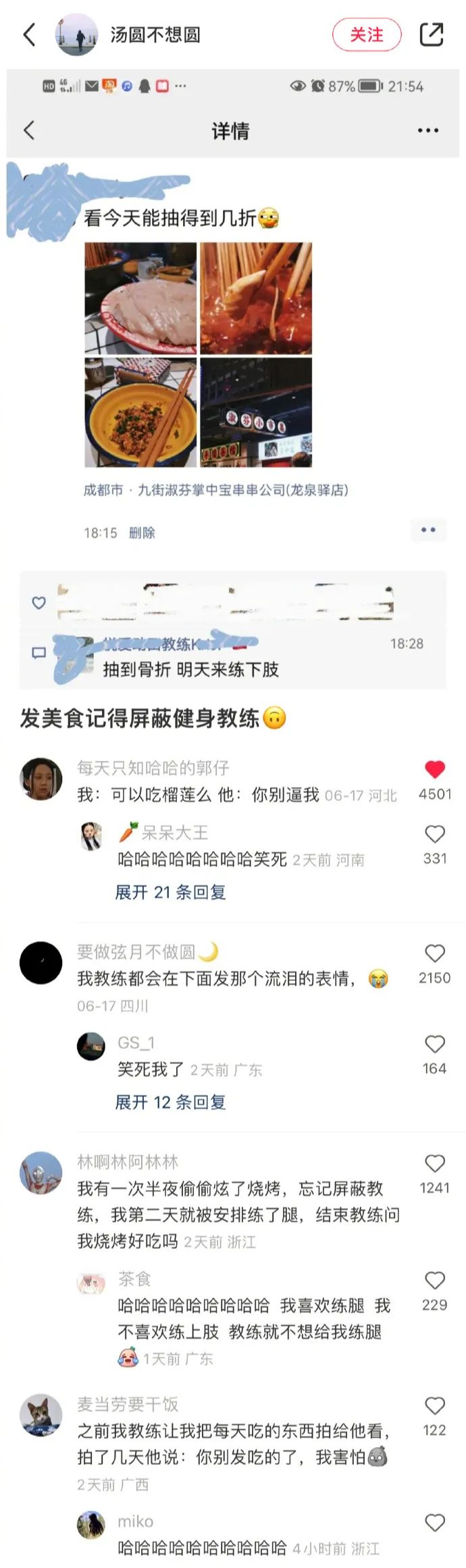Expand the 12 replies
This screenshot has width=466, height=1568.
pos(170,1102)
